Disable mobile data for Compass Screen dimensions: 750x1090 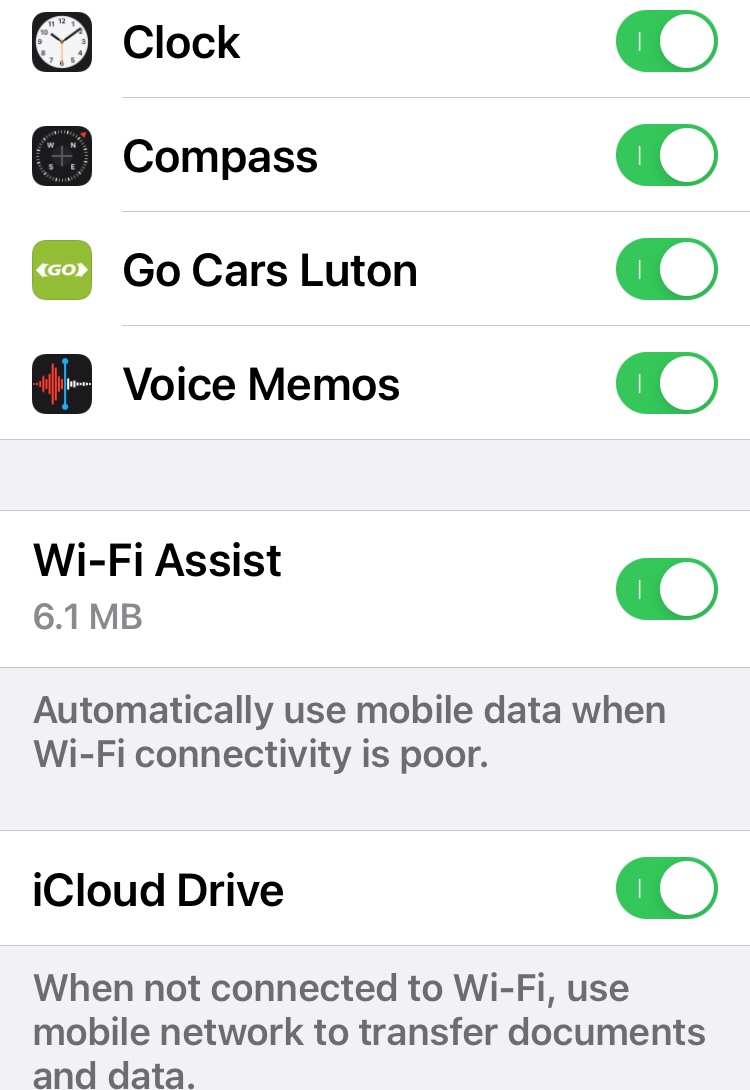pyautogui.click(x=667, y=157)
